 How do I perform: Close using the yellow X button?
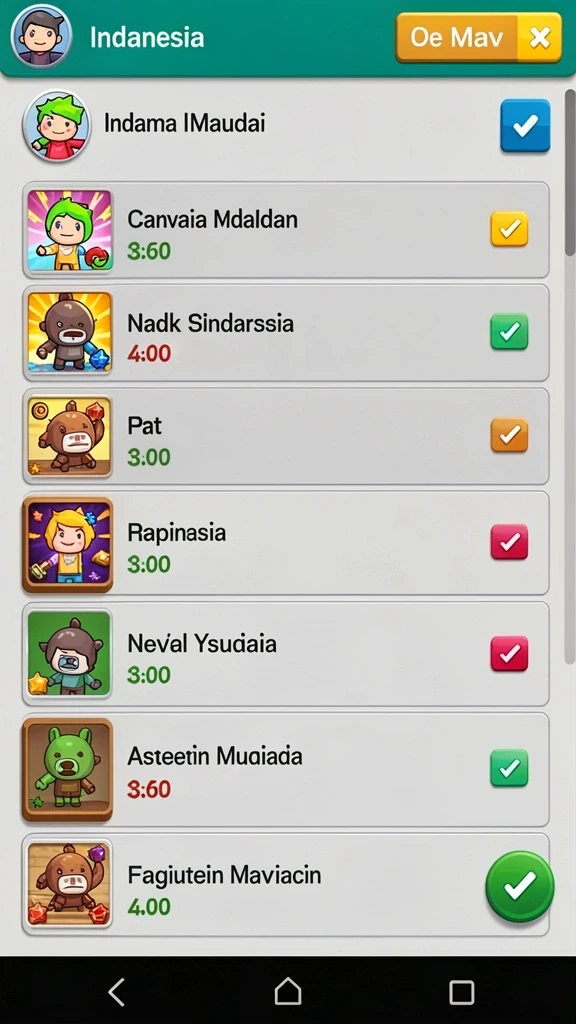coord(539,37)
